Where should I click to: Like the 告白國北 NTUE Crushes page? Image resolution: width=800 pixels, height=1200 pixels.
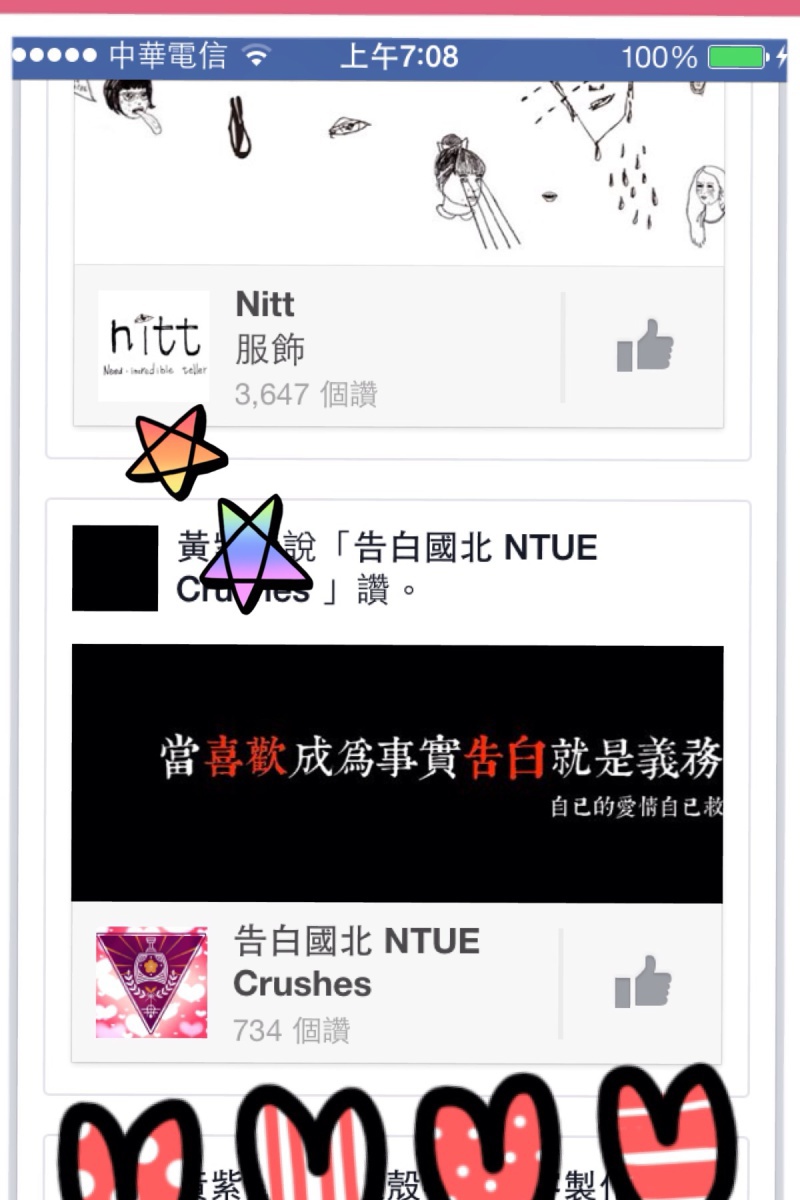pos(643,982)
